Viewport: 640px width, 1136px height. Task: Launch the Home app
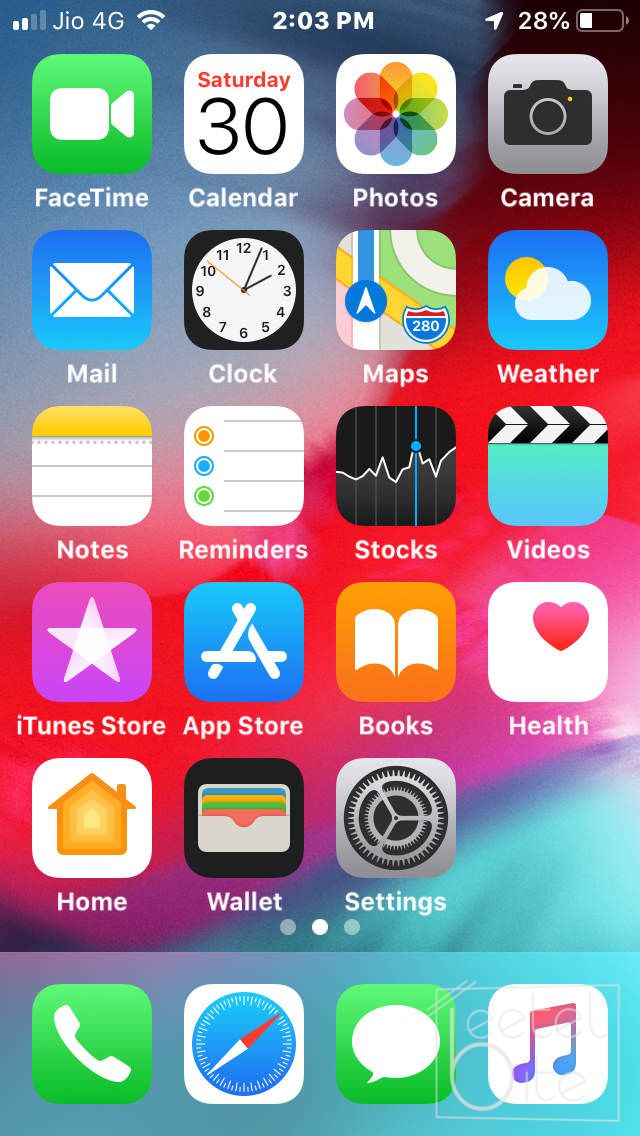92,818
